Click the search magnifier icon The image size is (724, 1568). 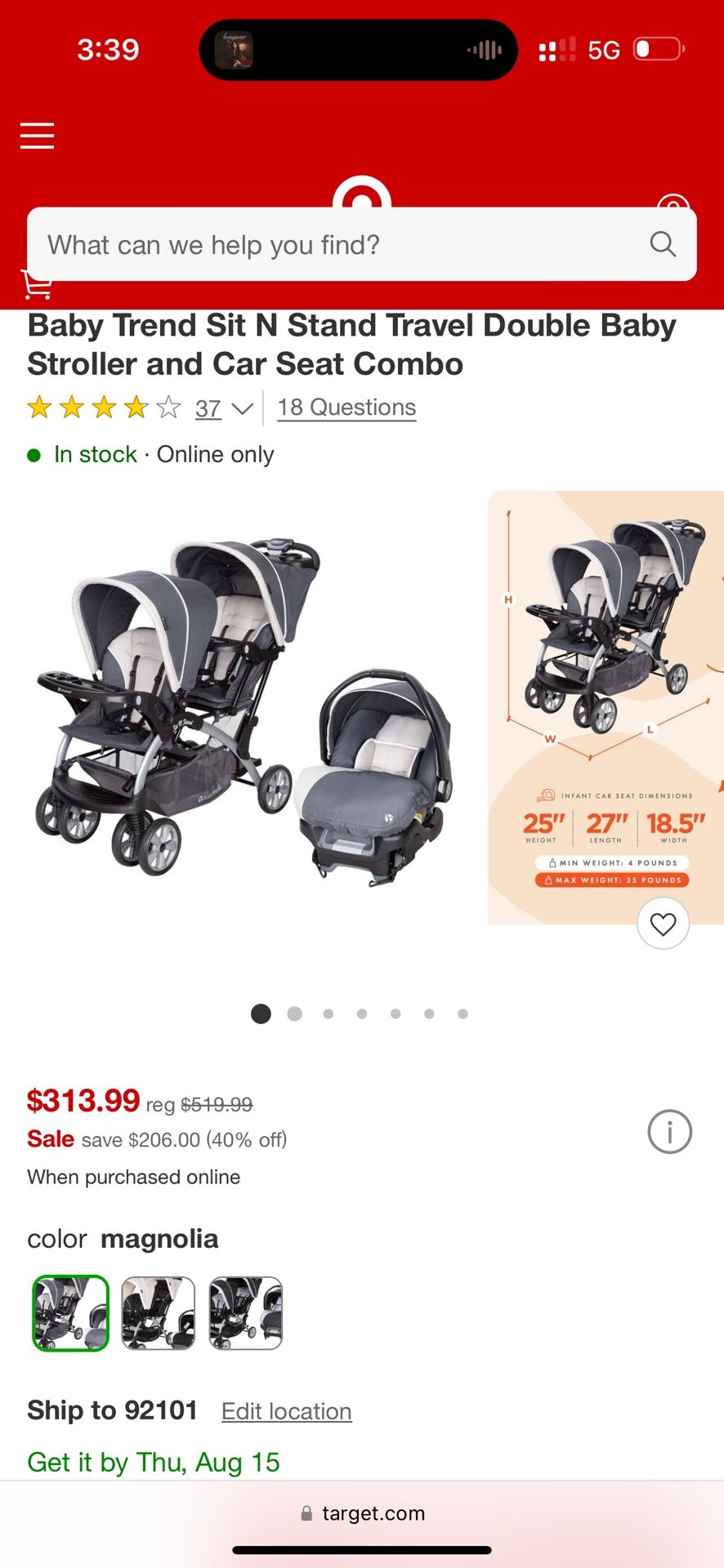[662, 244]
